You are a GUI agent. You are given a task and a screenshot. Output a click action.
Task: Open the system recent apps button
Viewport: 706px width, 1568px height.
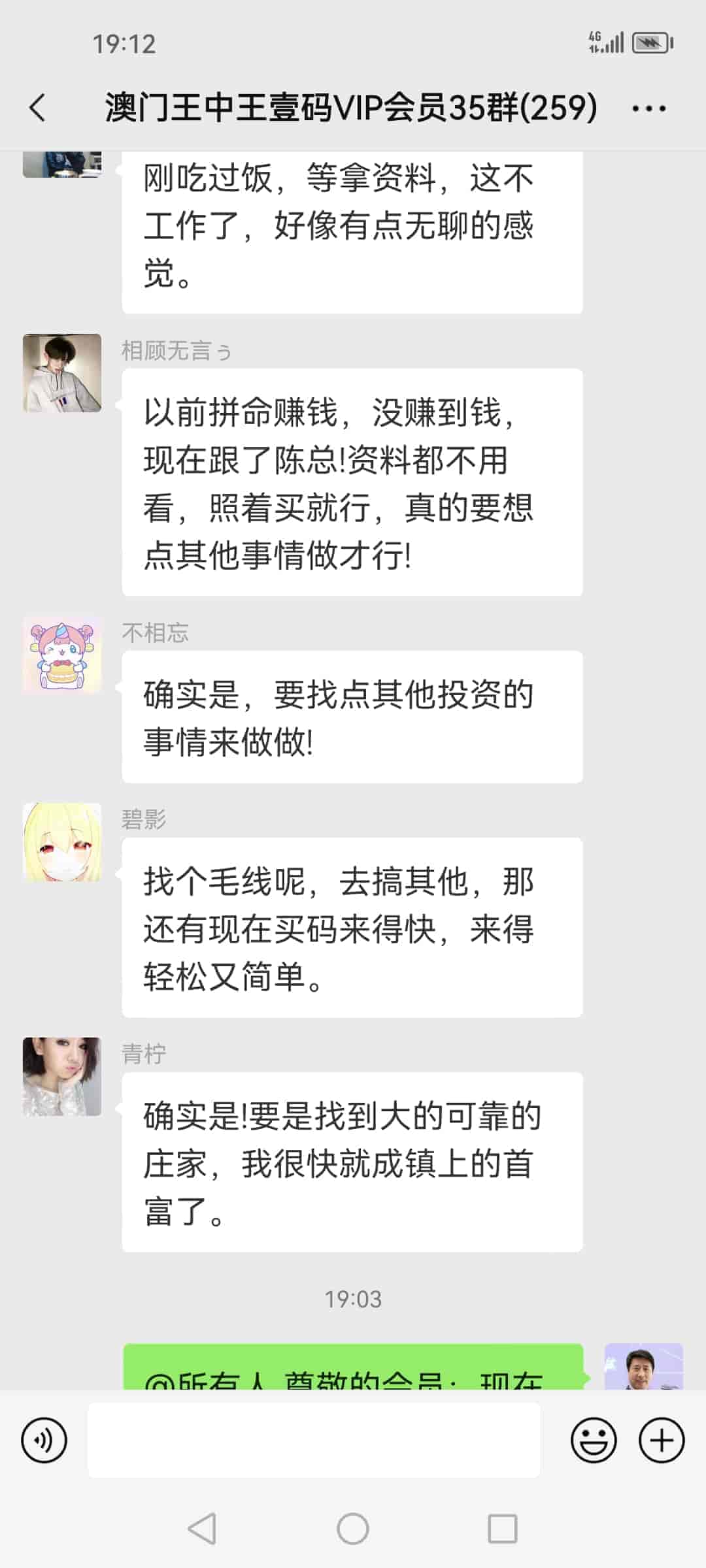pos(502,1529)
